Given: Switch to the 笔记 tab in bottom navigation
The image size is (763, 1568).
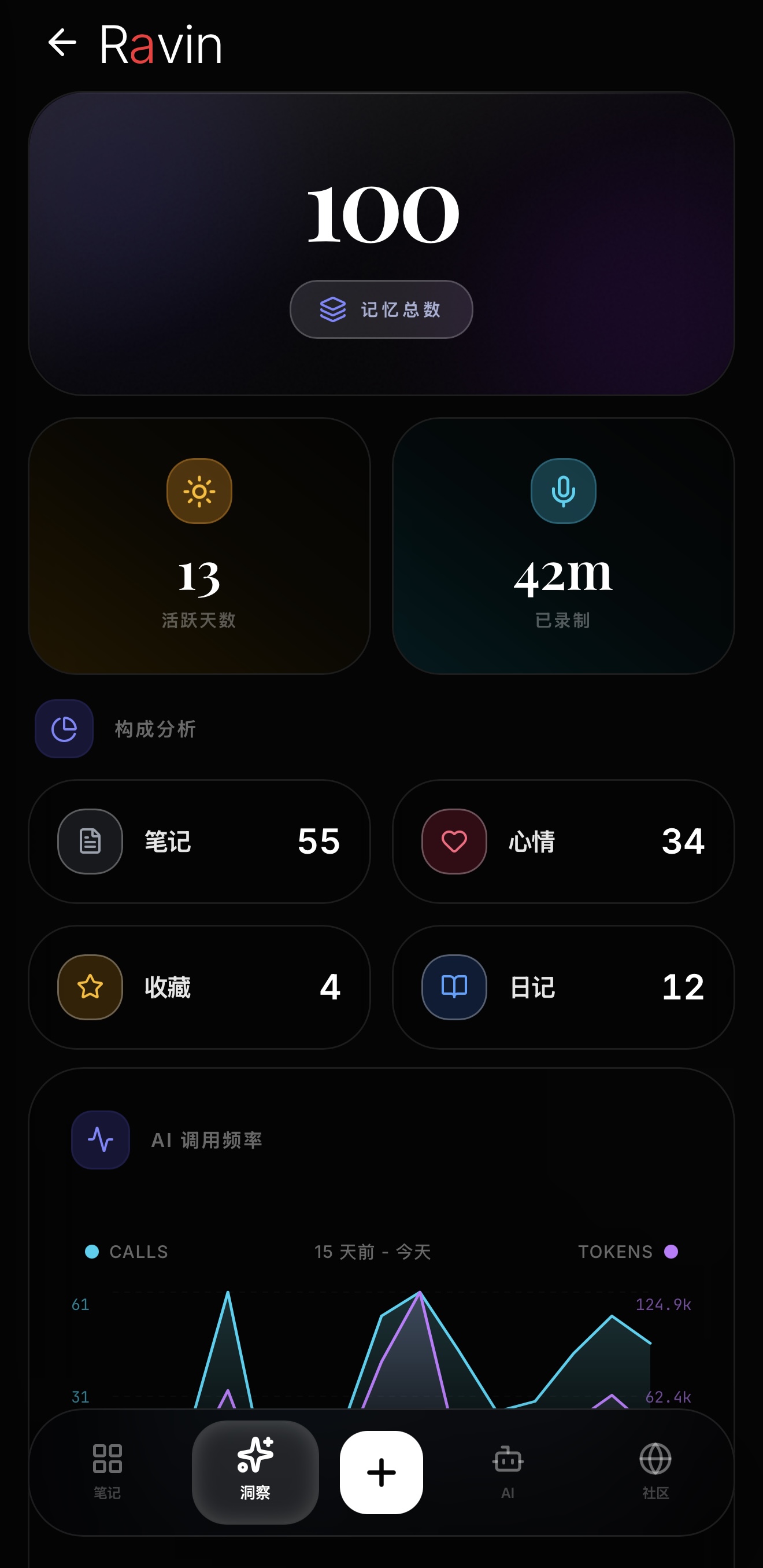Looking at the screenshot, I should click(x=107, y=1472).
